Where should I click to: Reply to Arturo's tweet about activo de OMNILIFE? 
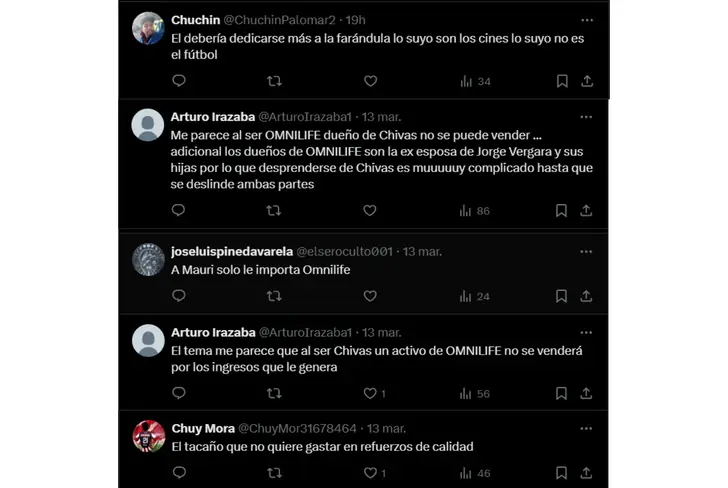tap(178, 394)
